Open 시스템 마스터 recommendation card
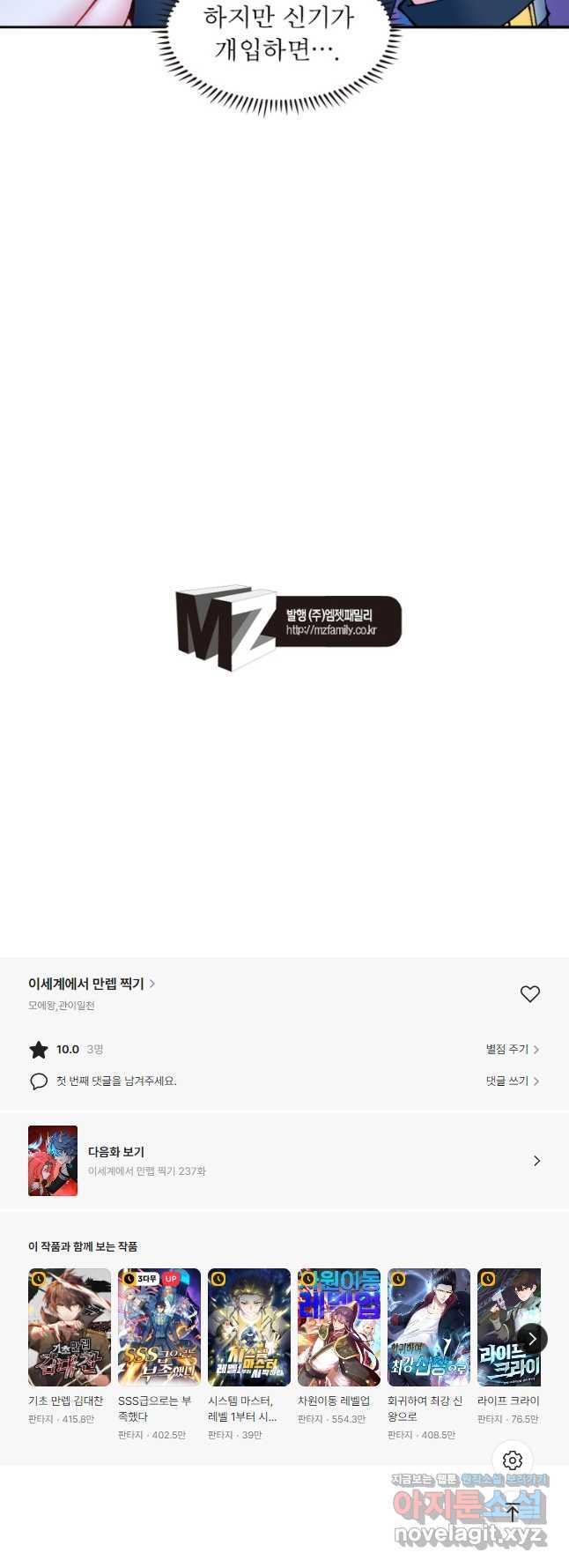Viewport: 569px width, 1568px height. click(x=249, y=1327)
